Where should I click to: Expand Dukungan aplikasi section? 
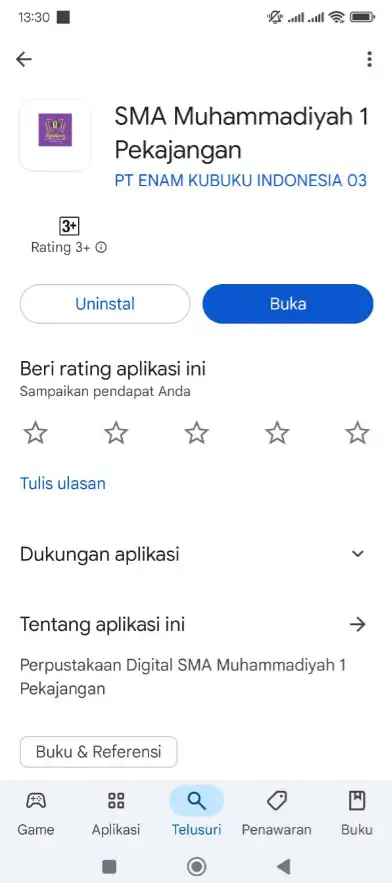coord(196,554)
